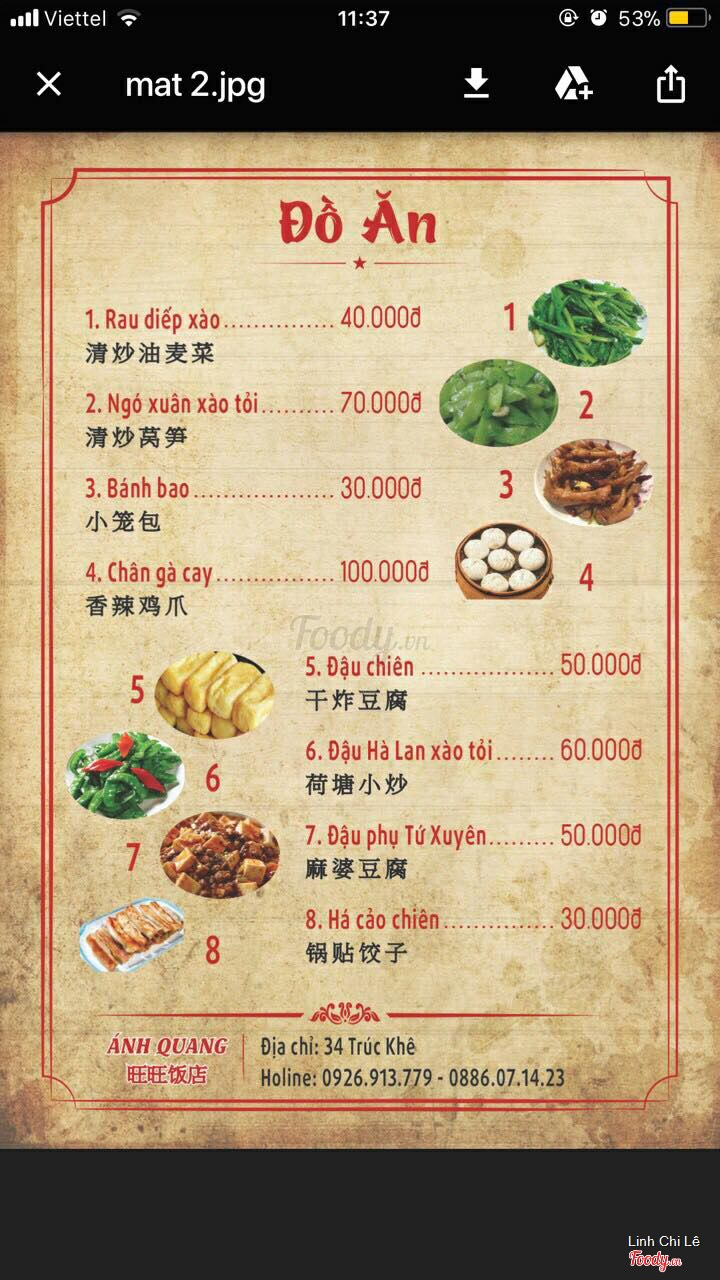This screenshot has width=720, height=1280.
Task: Download the mat 2.jpg file
Action: [x=476, y=84]
